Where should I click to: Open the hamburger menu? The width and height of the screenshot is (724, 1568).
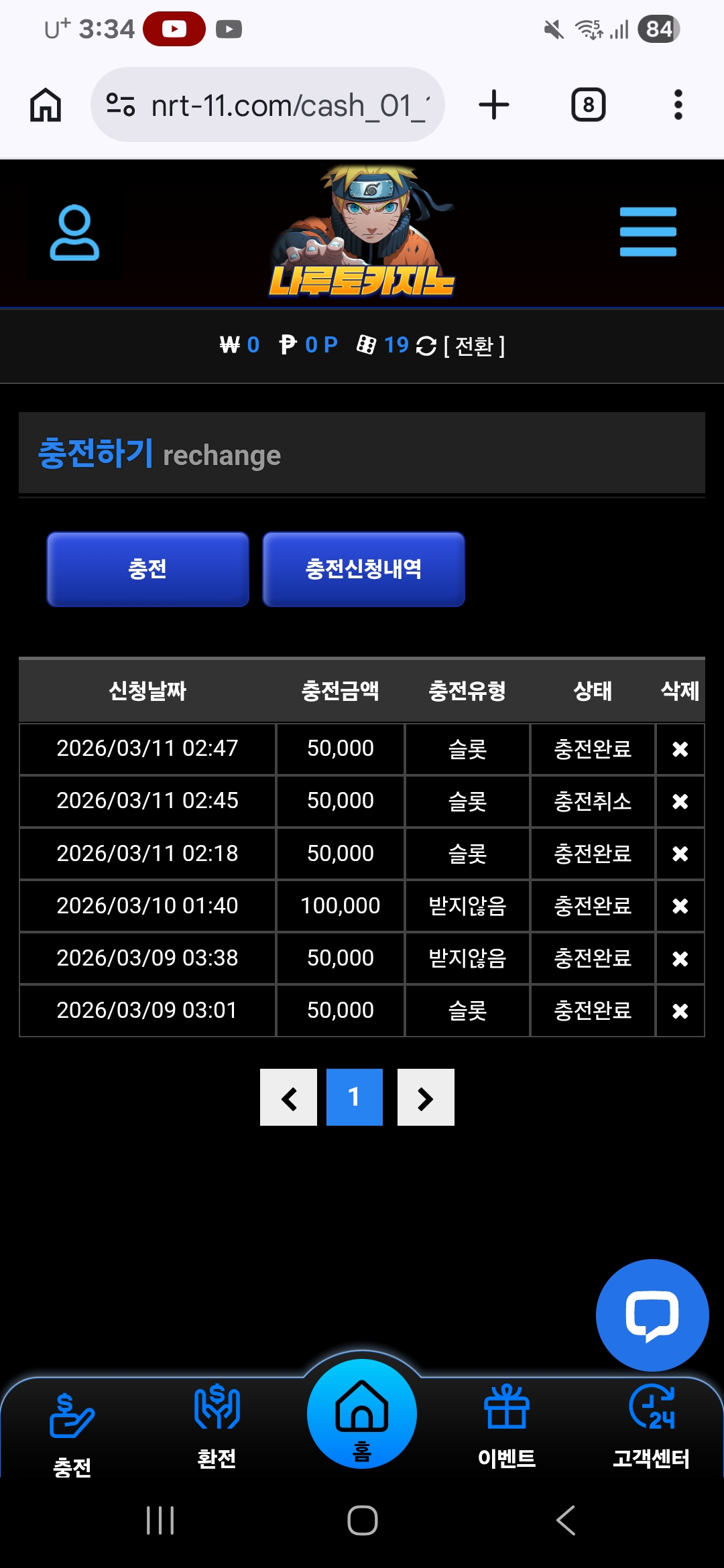pos(648,232)
